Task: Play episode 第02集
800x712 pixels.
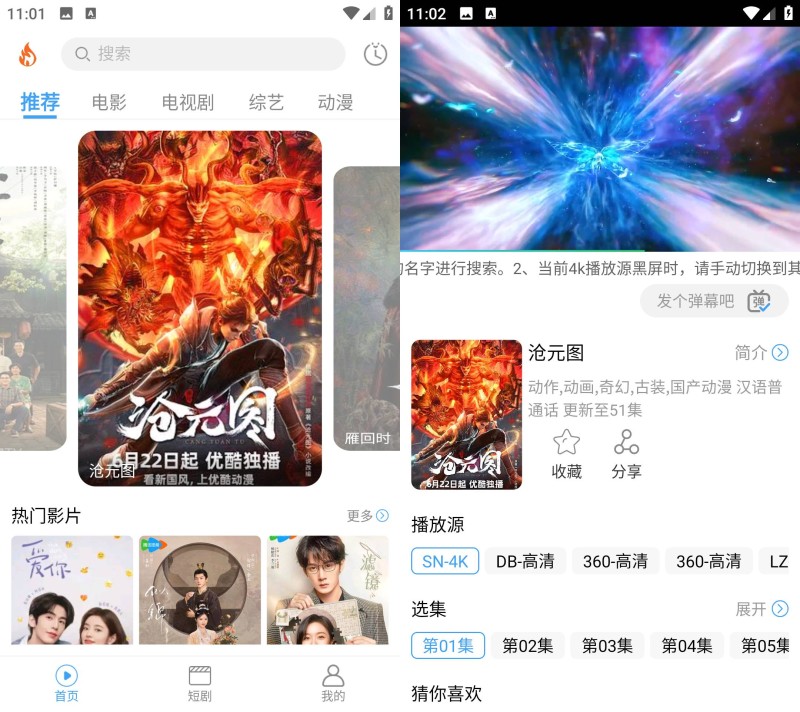Action: click(x=527, y=646)
